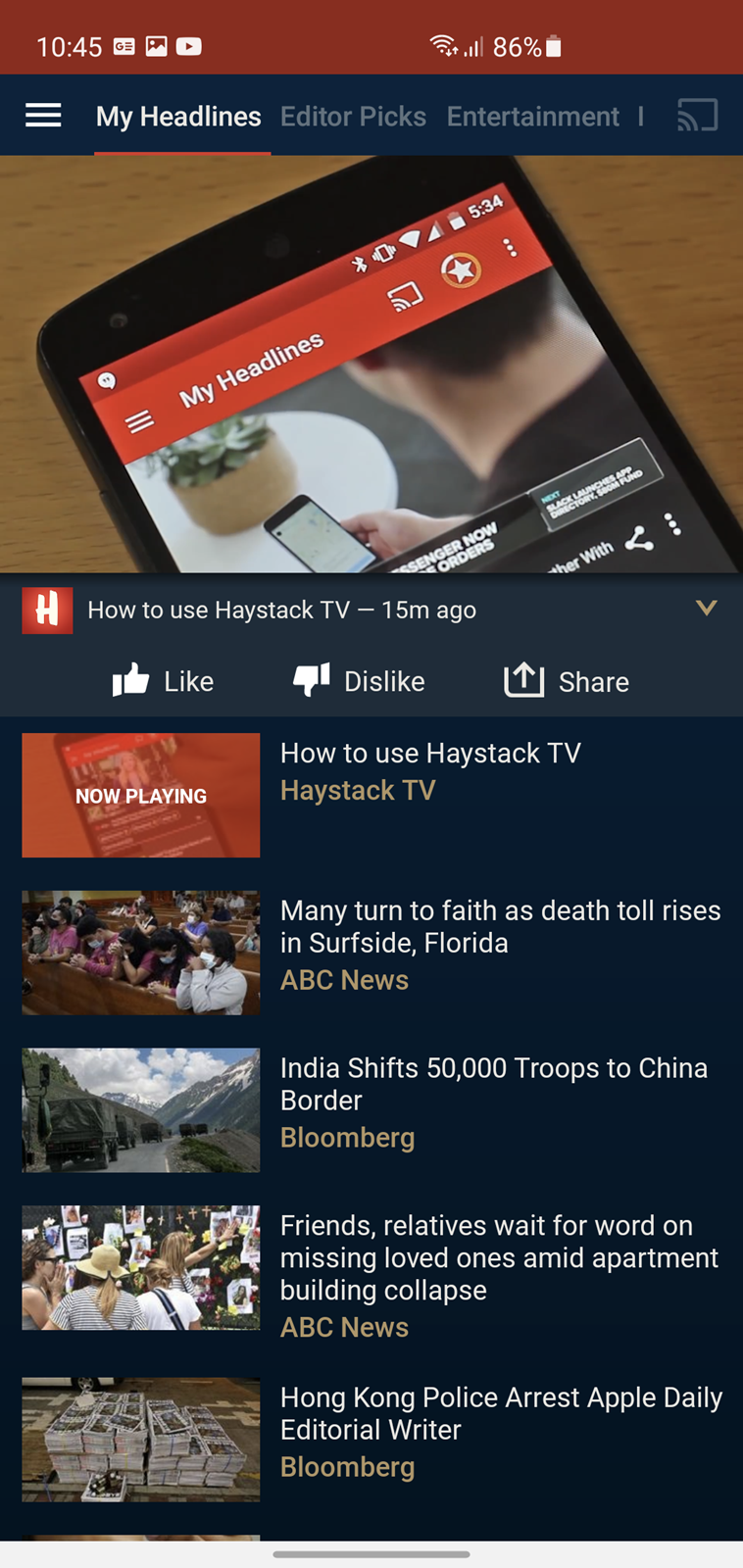Screen dimensions: 743x1568
Task: Share the current video
Action: 567,680
